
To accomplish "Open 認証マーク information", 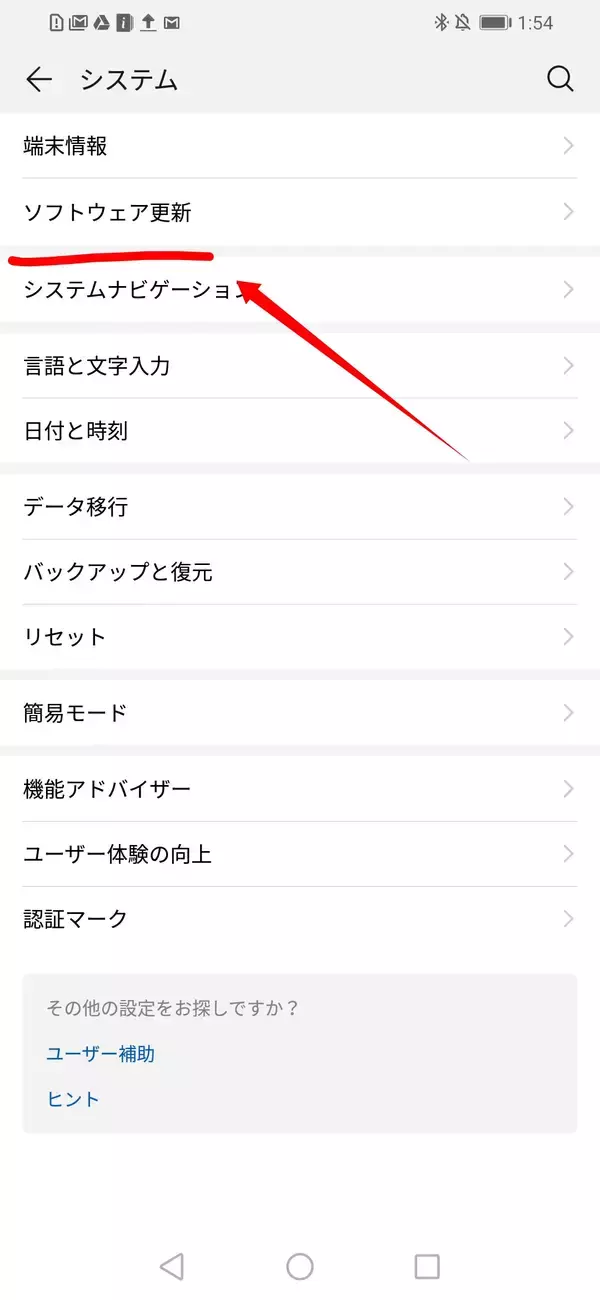I will coord(300,919).
